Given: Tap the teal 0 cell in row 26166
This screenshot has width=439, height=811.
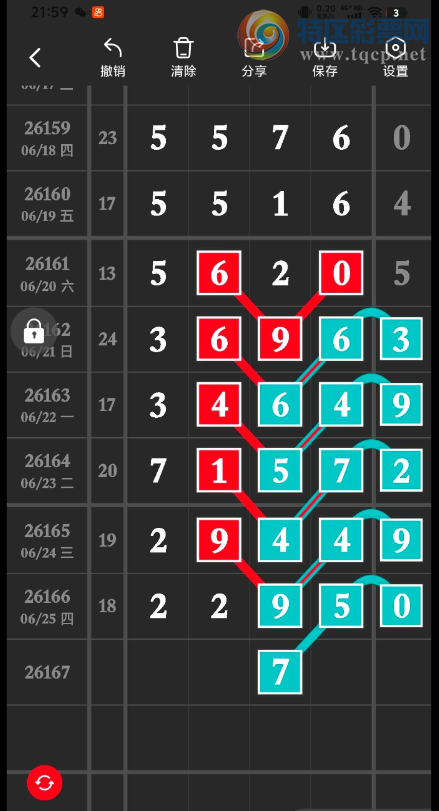Looking at the screenshot, I should [402, 605].
